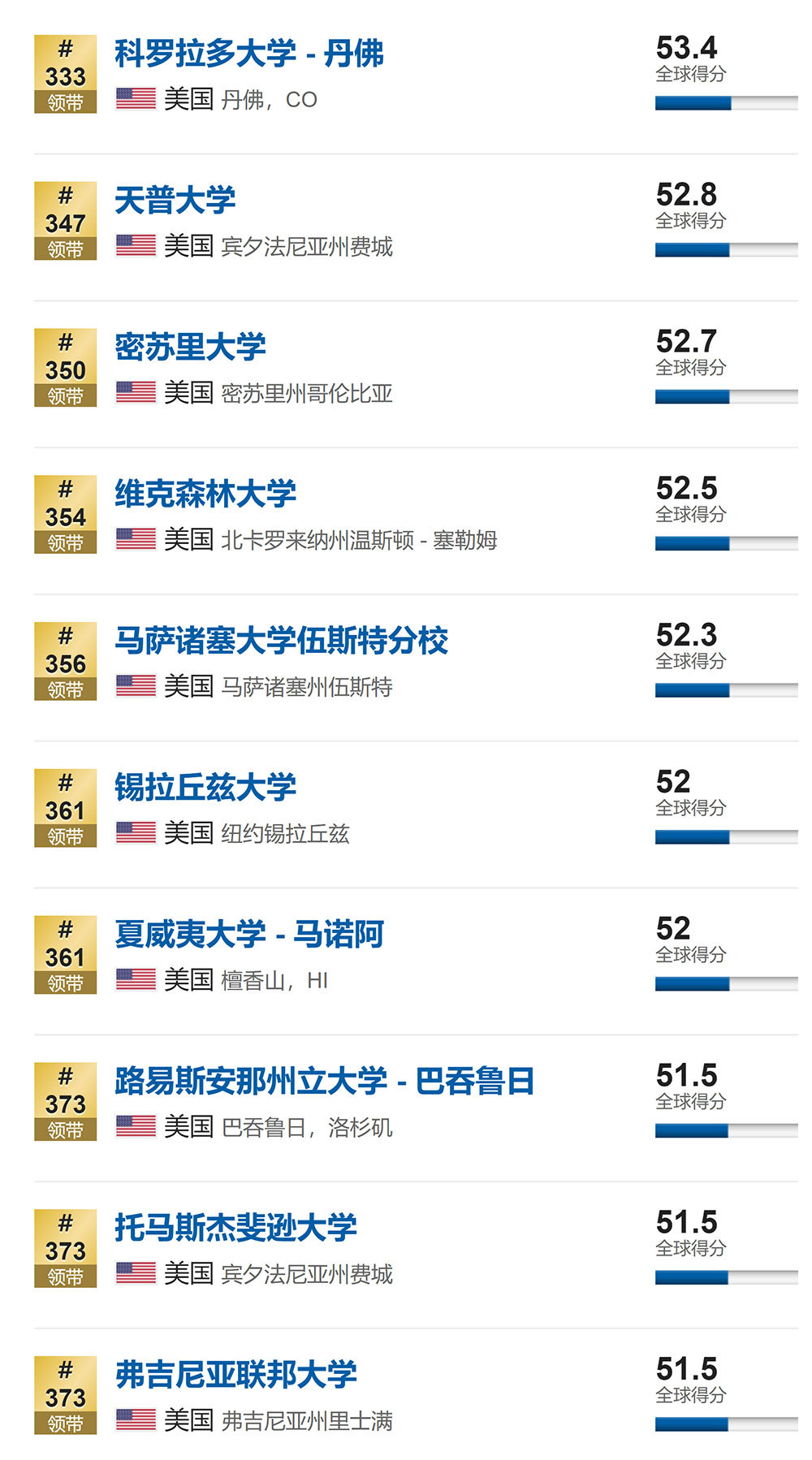
Task: View 夏威夷大学 - 马诺阿 details
Action: click(x=249, y=935)
